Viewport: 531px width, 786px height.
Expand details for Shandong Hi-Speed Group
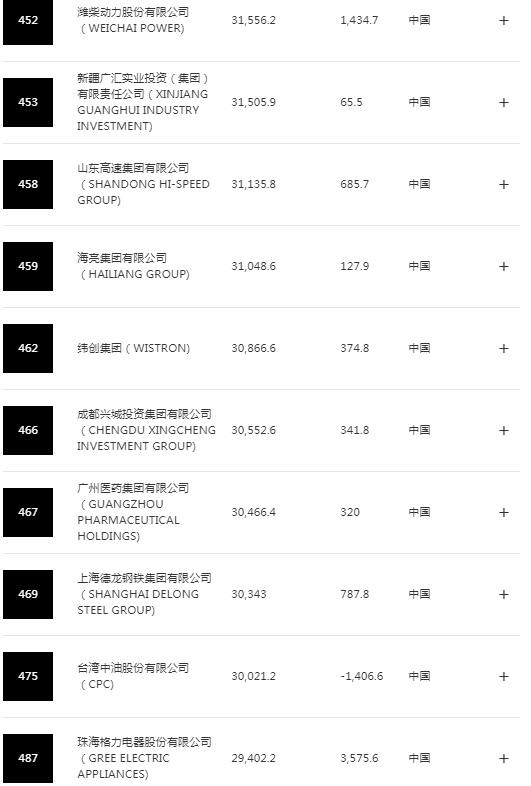click(504, 184)
